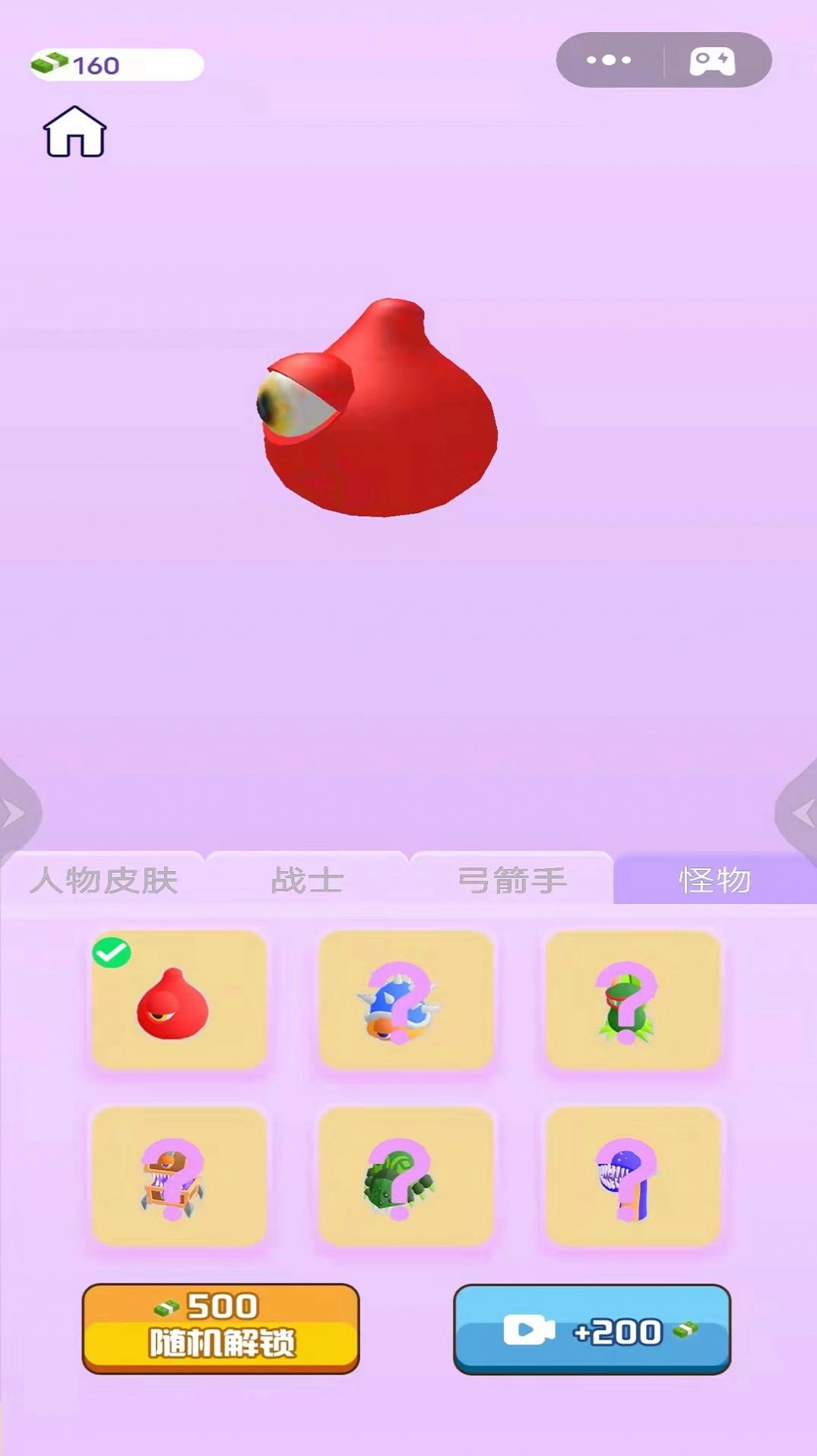This screenshot has width=817, height=1456.
Task: Tap the locked toothy chest monster thumbnail
Action: point(179,1177)
